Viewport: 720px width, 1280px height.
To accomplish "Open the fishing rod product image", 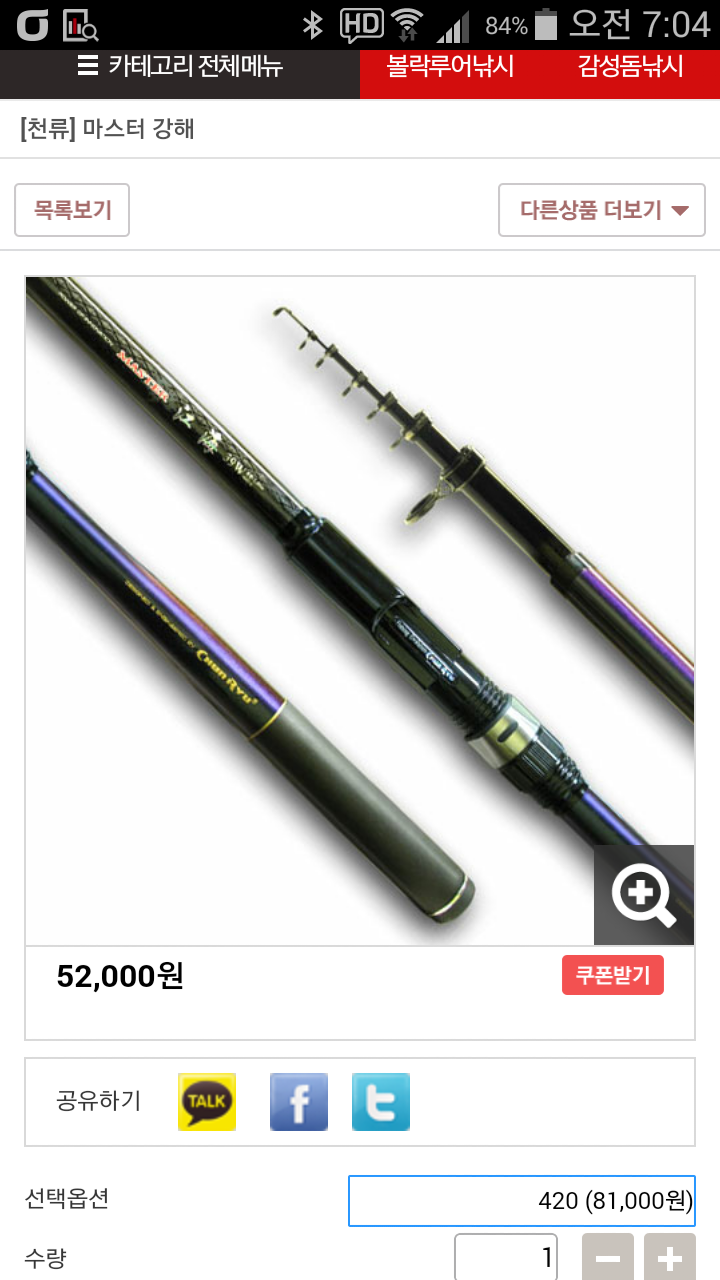I will pos(360,611).
